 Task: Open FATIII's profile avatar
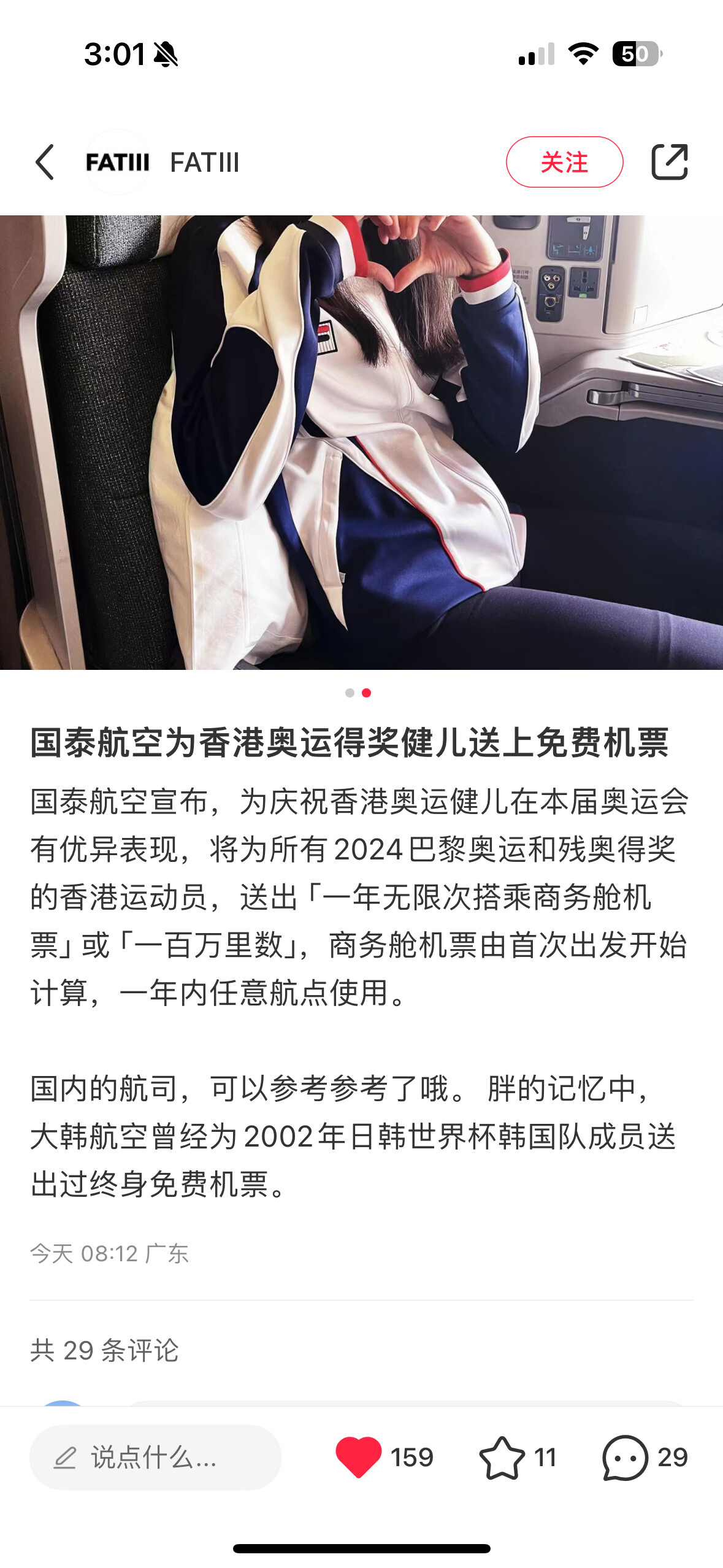[117, 163]
